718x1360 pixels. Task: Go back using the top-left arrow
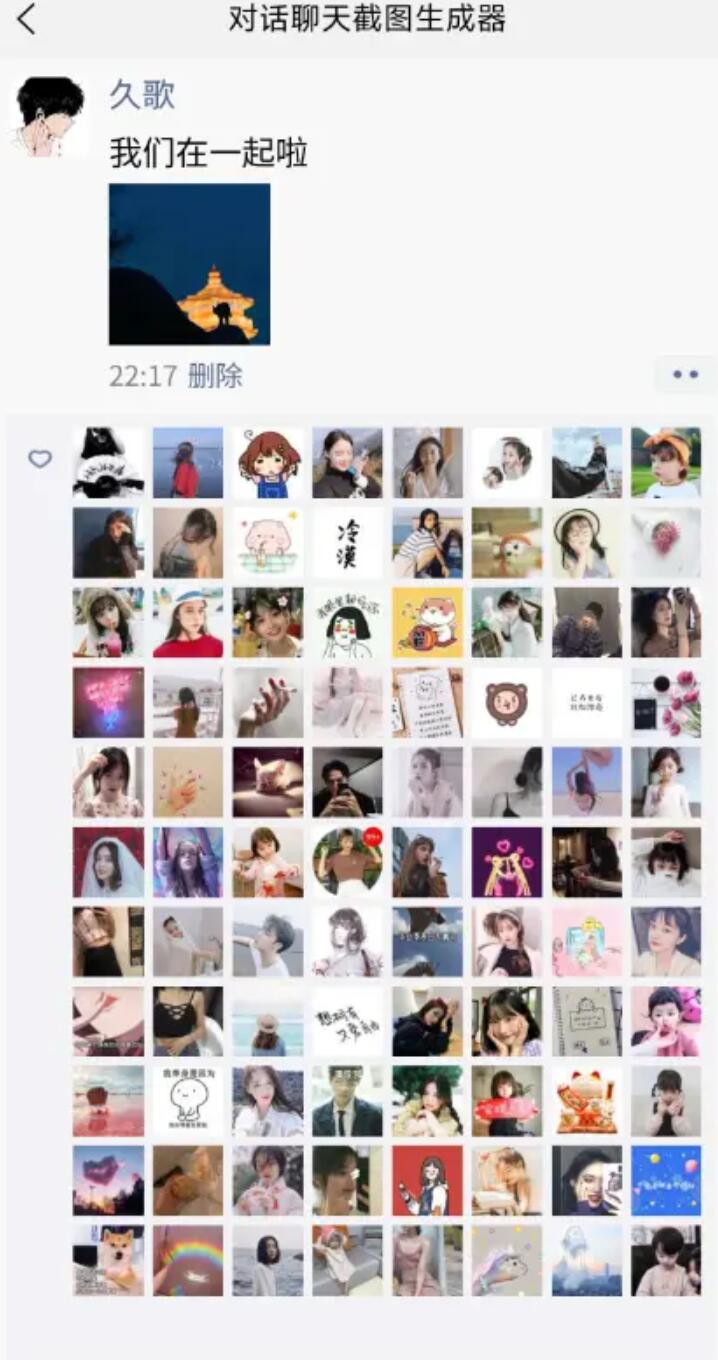coord(27,19)
